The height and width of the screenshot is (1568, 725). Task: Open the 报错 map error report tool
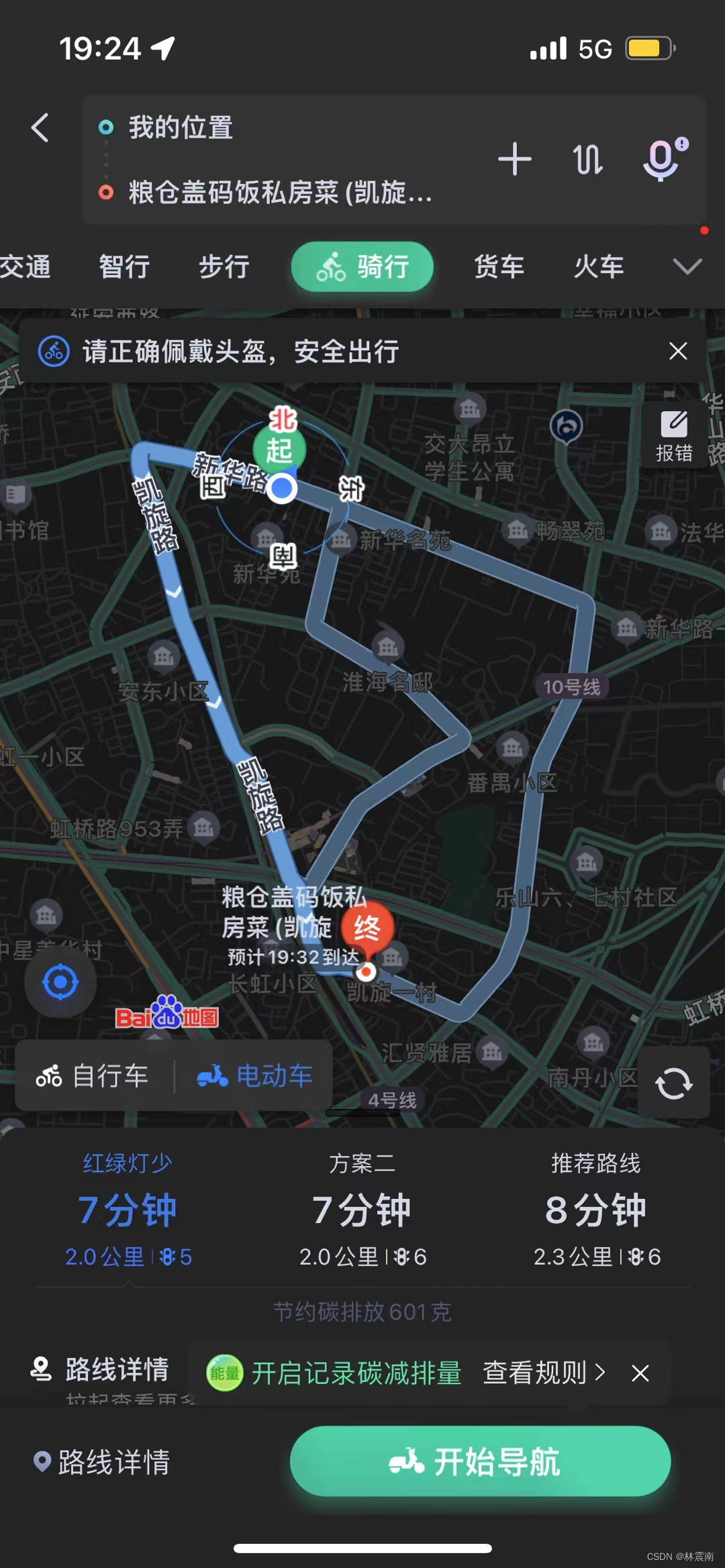[x=675, y=433]
